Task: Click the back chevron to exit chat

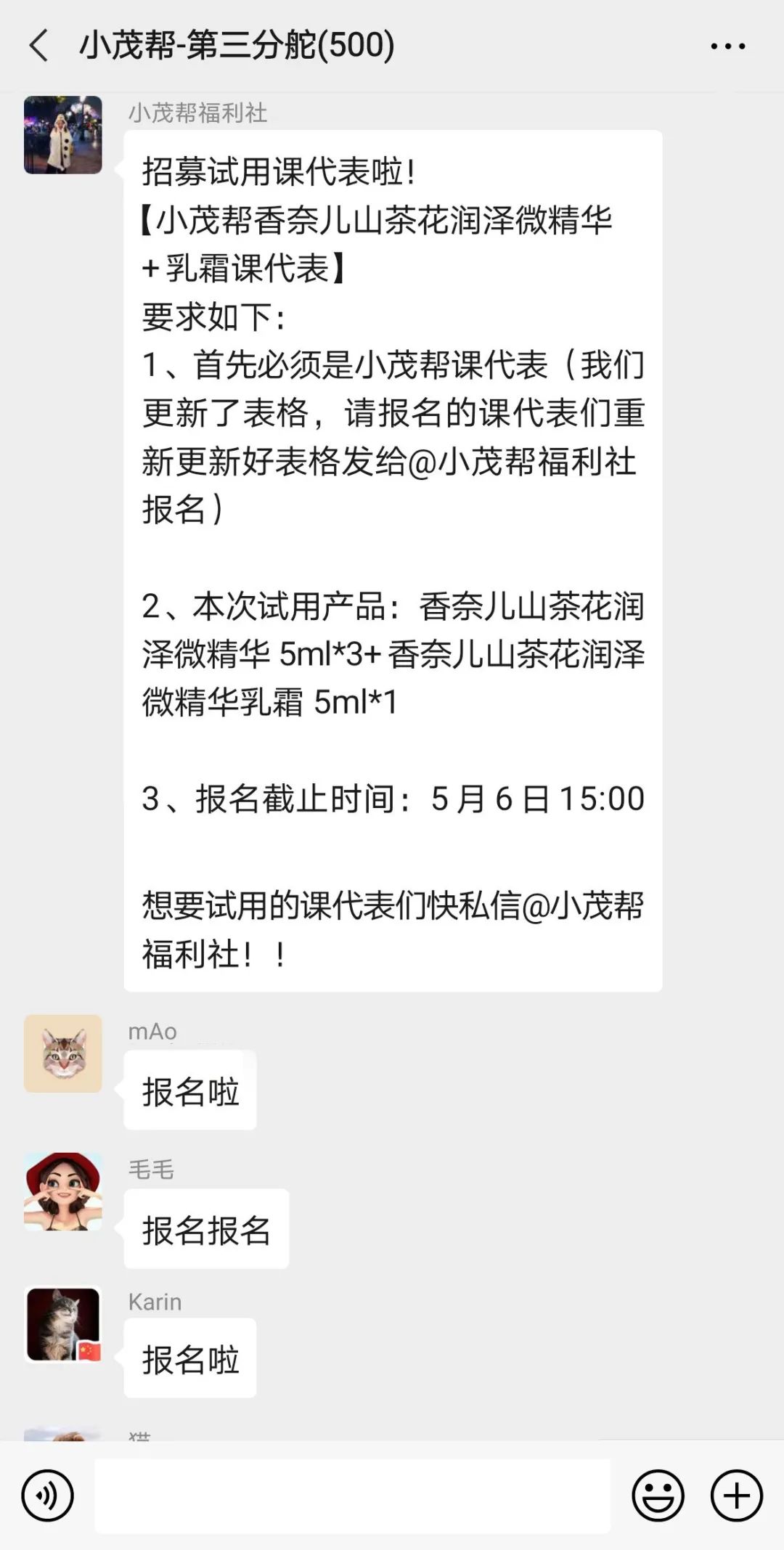Action: tap(38, 46)
